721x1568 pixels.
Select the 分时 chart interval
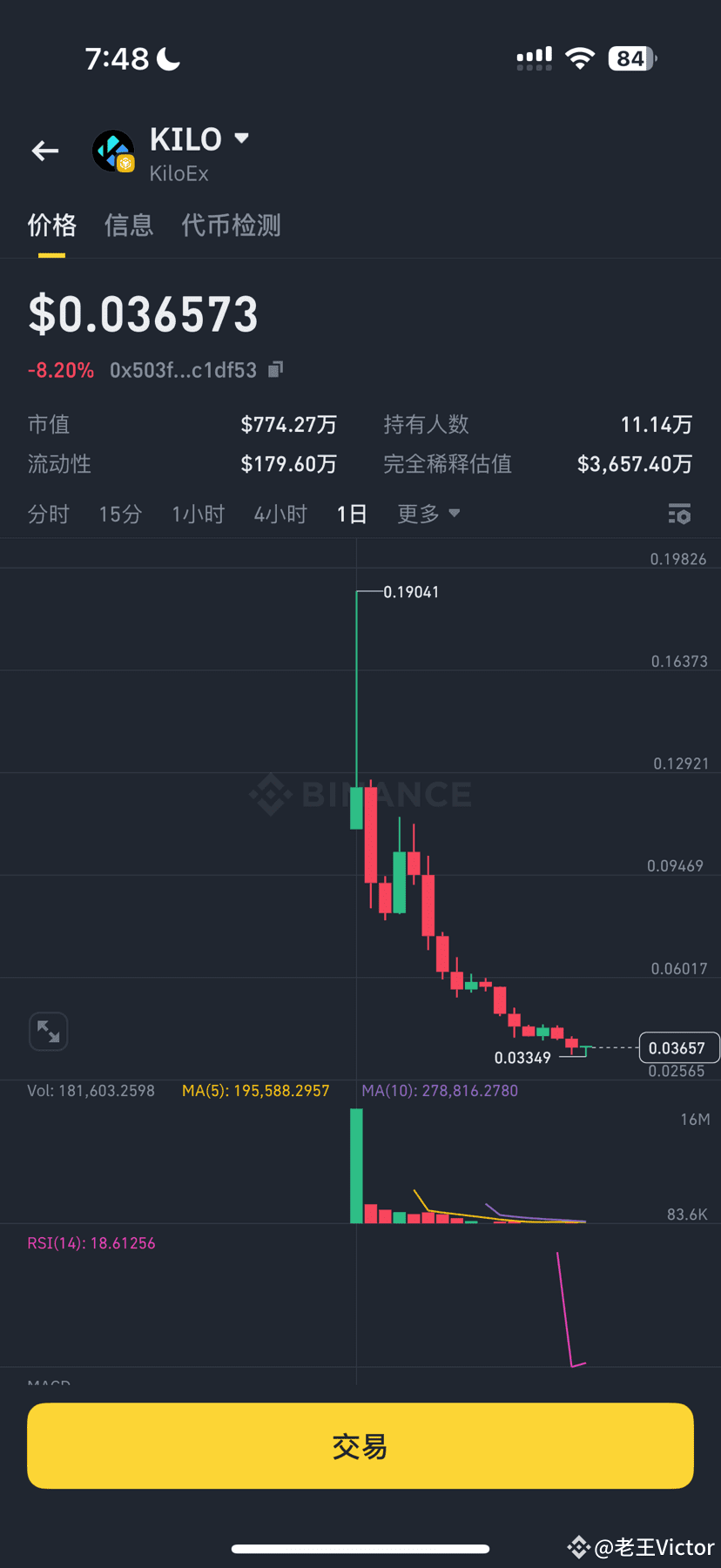pyautogui.click(x=48, y=515)
